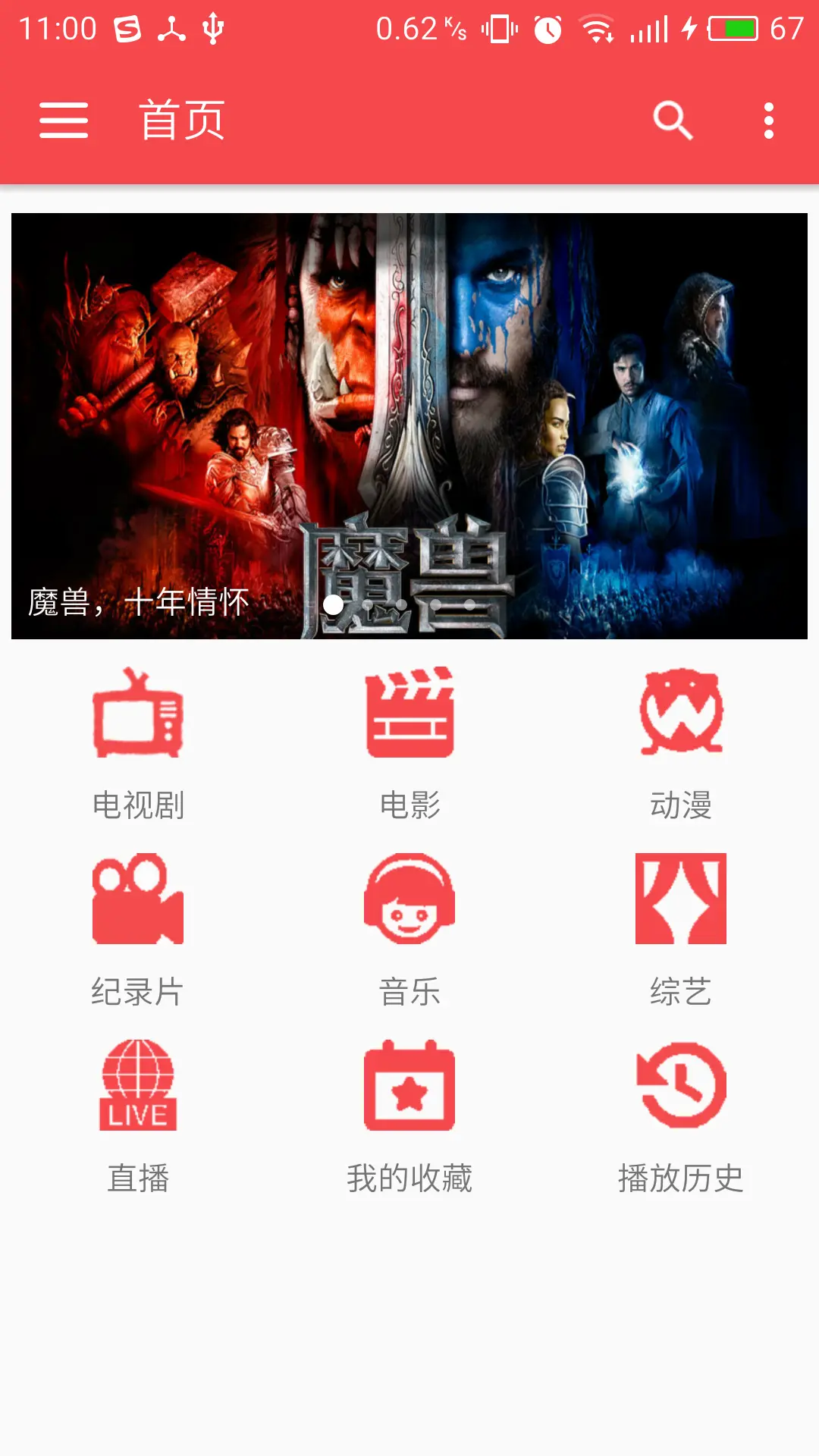Open 我的收藏 favorites

click(409, 1116)
